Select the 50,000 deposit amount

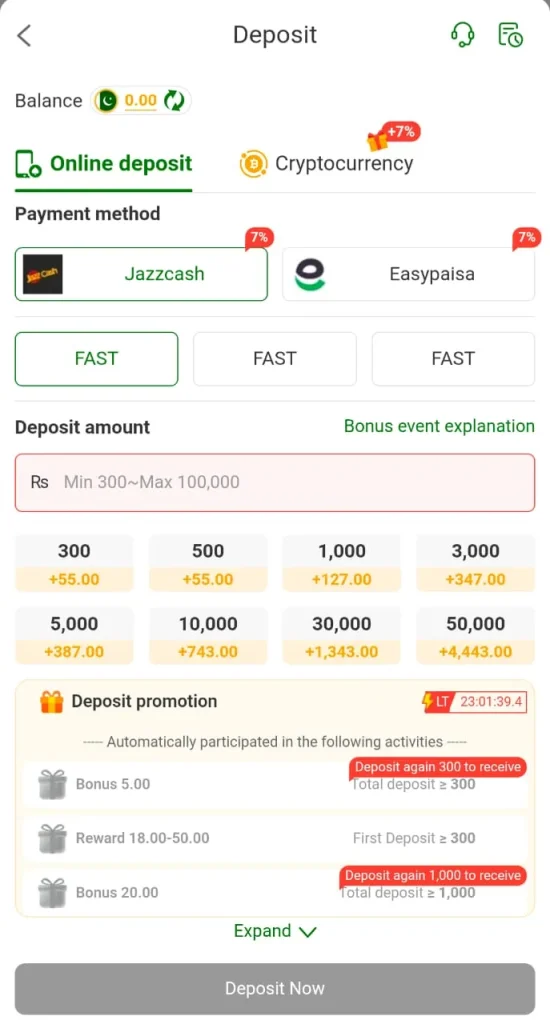476,636
